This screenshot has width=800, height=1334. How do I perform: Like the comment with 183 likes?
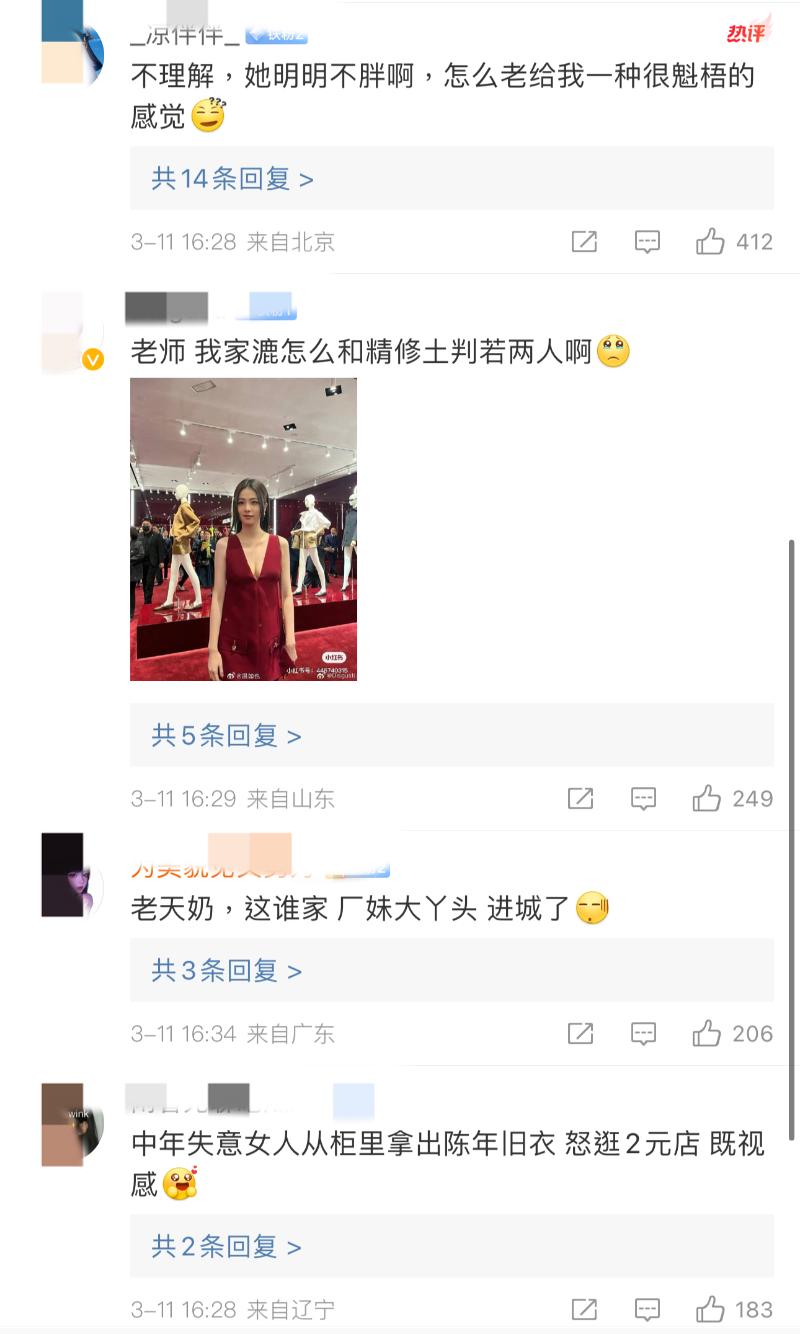(x=711, y=1309)
